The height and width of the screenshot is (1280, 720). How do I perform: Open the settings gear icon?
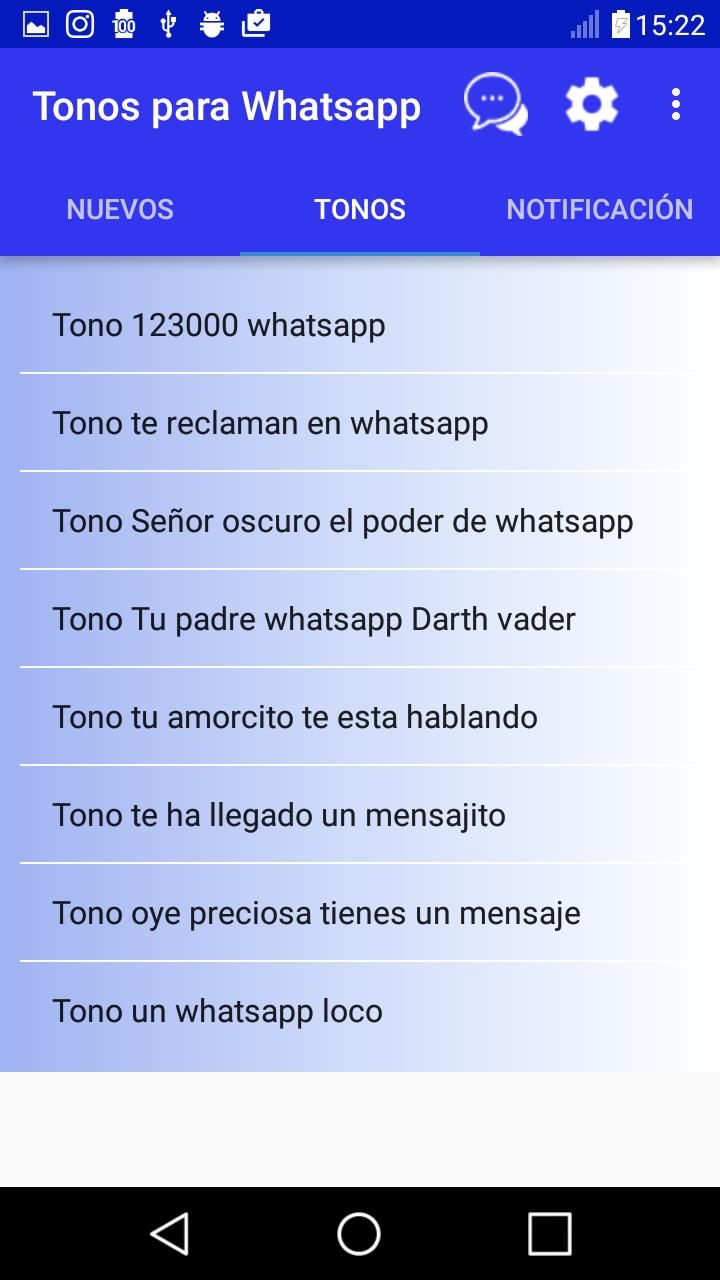[x=591, y=102]
